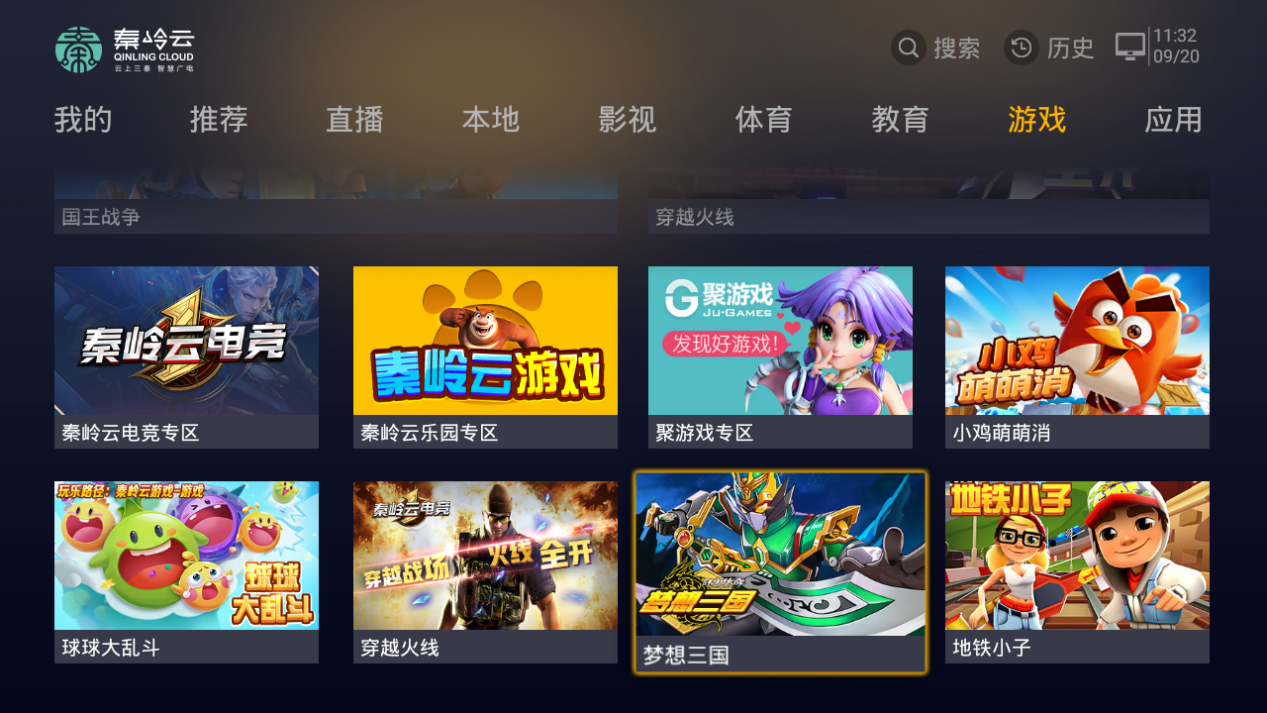Screen dimensions: 1267x713
Task: Open 秦岭云电竞专区 tile
Action: 186,356
